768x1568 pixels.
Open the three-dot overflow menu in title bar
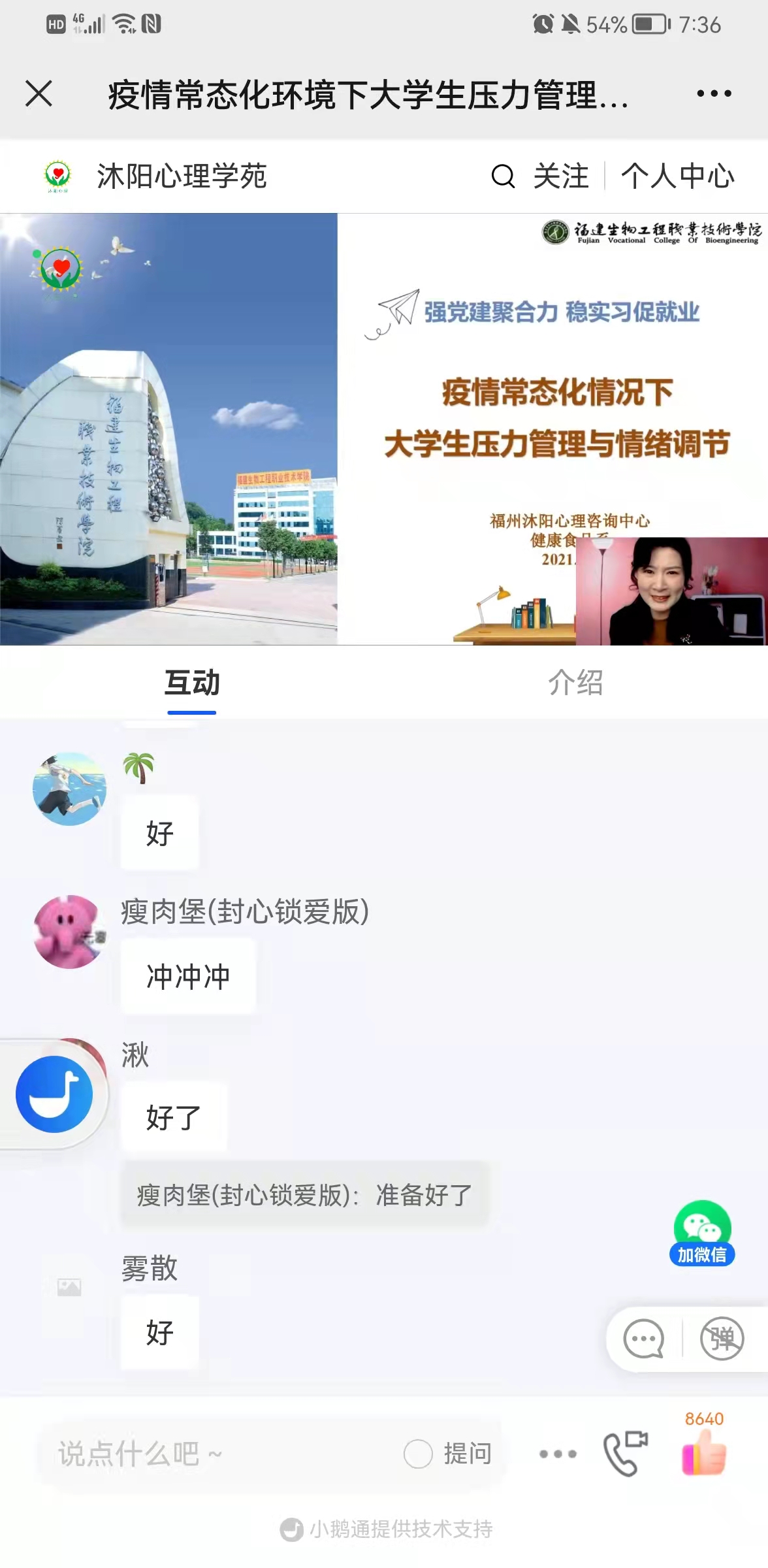[714, 93]
